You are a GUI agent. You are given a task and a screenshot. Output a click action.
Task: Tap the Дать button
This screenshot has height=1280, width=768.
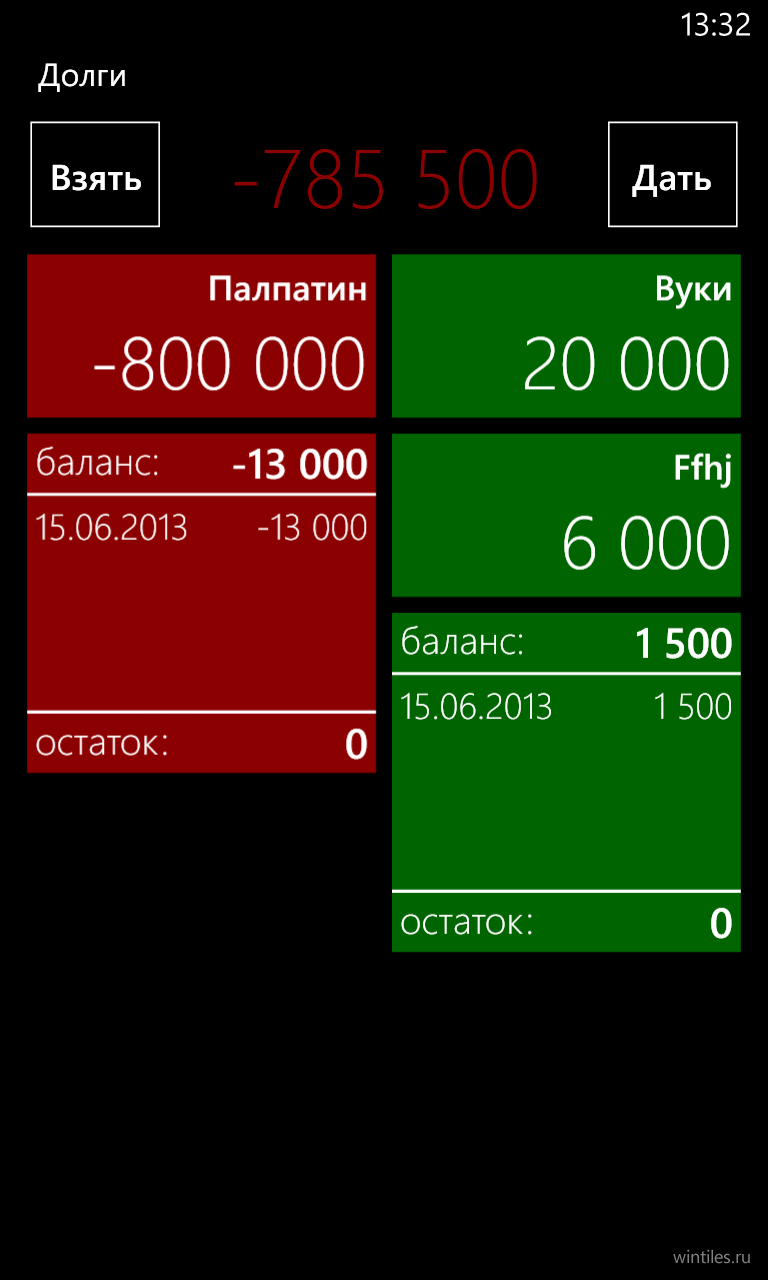(673, 175)
